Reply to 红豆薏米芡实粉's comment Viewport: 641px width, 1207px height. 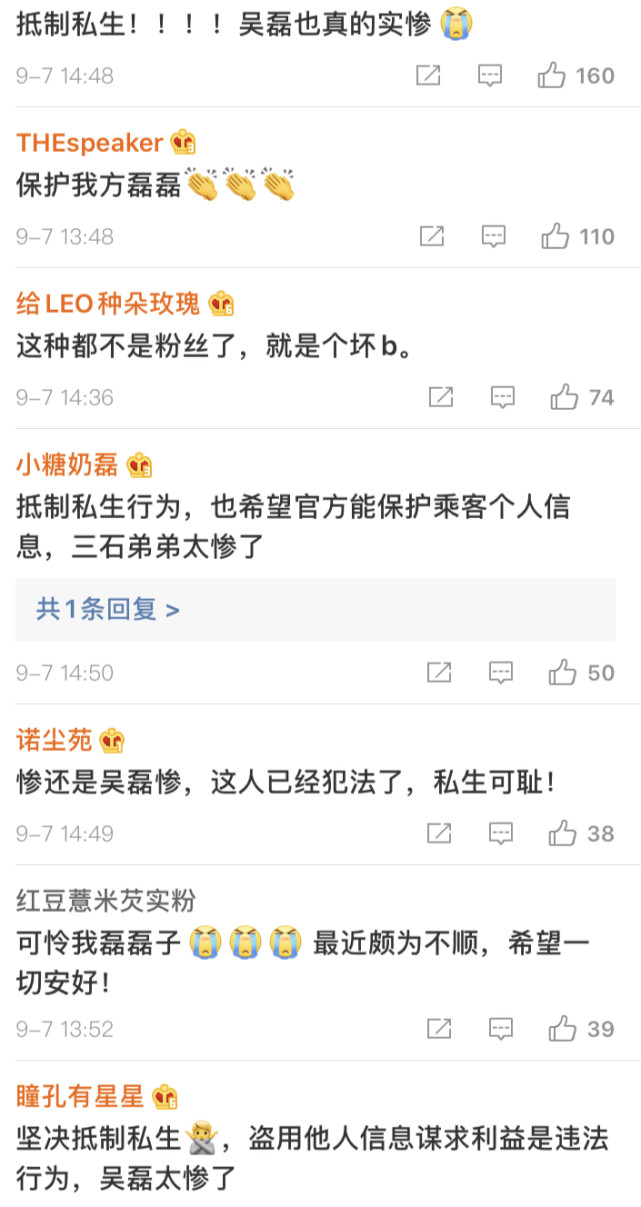(x=500, y=1028)
